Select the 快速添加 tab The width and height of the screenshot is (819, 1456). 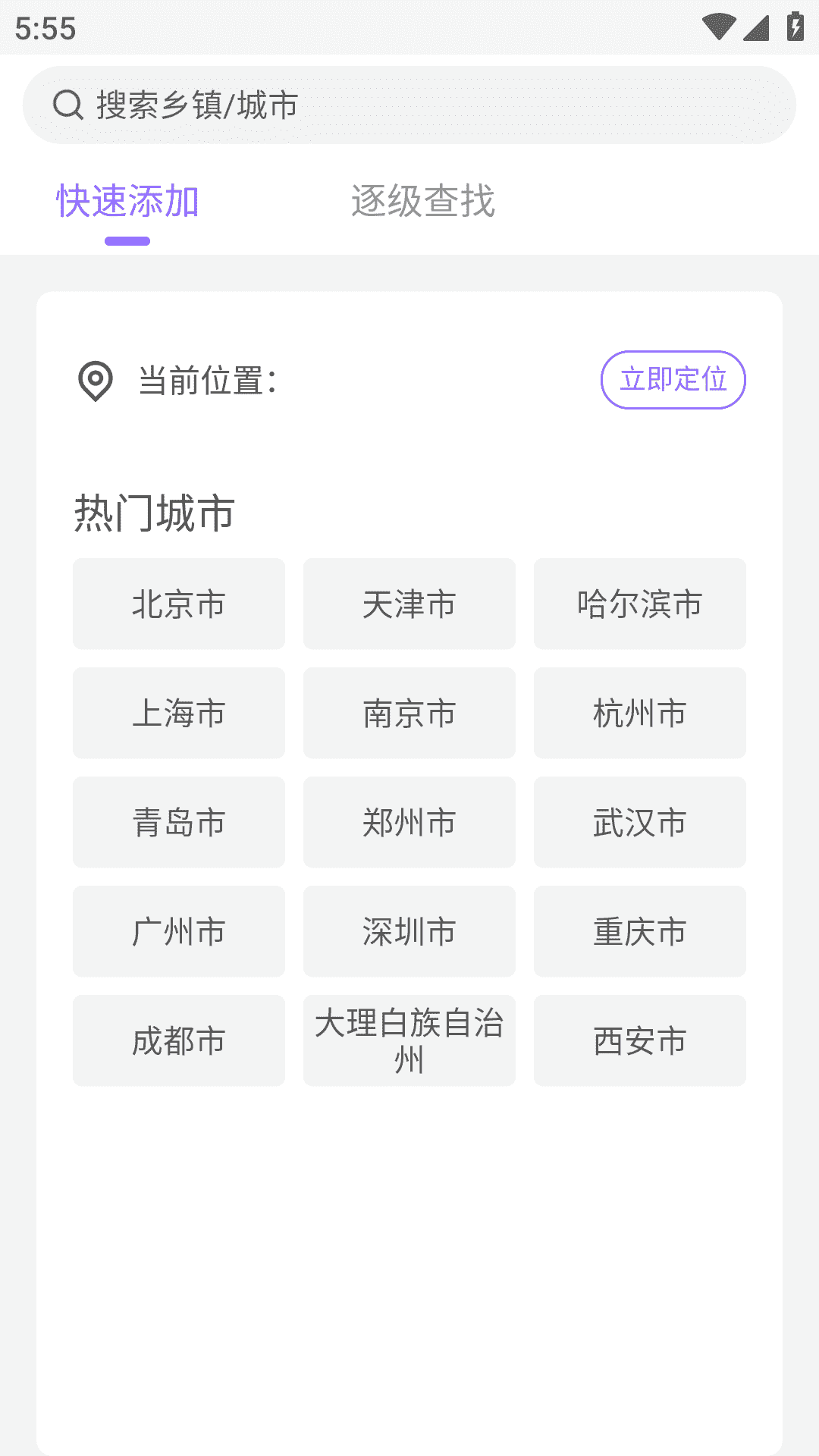[127, 202]
